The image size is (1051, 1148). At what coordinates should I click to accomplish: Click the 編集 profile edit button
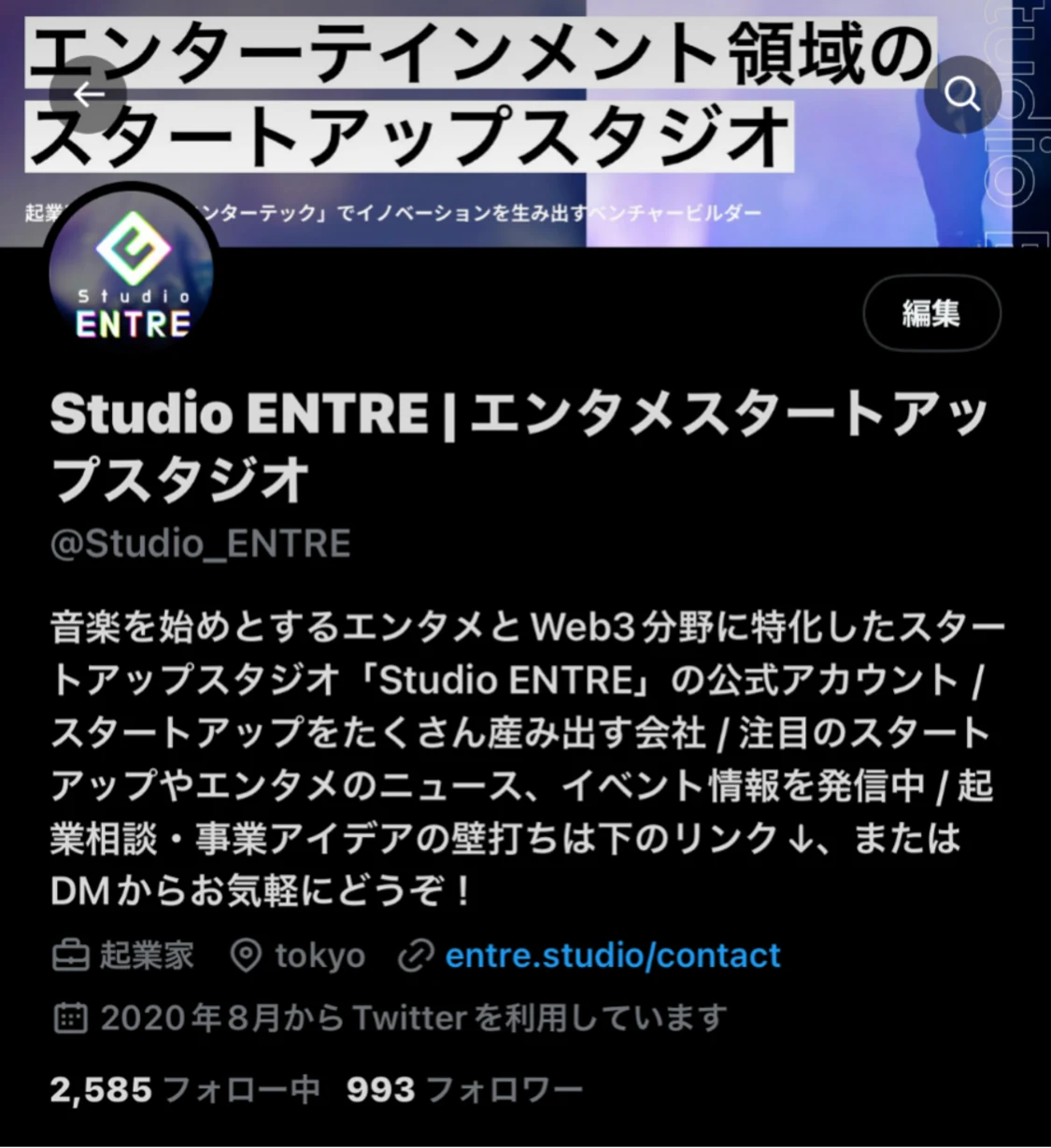point(931,315)
